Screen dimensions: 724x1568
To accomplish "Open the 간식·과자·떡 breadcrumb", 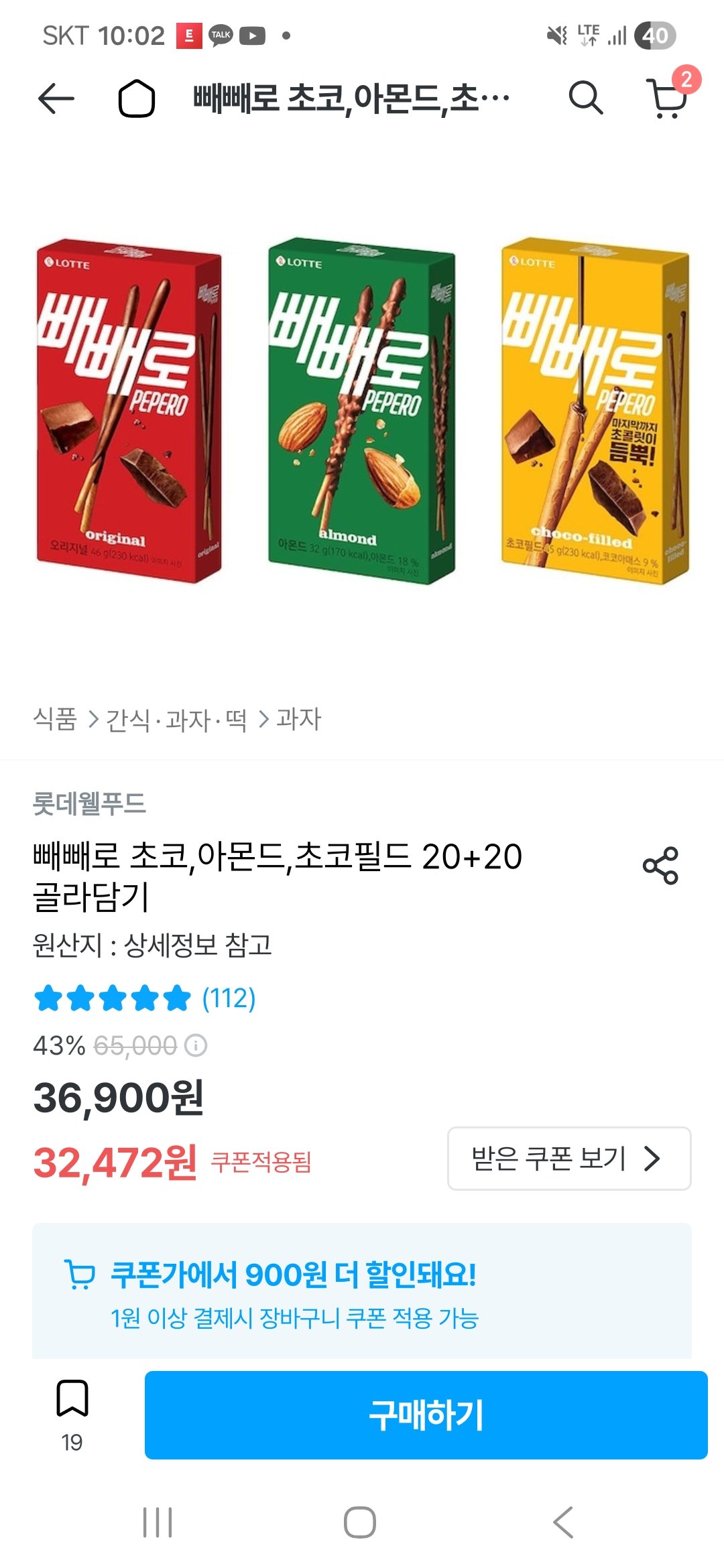I will click(x=176, y=720).
